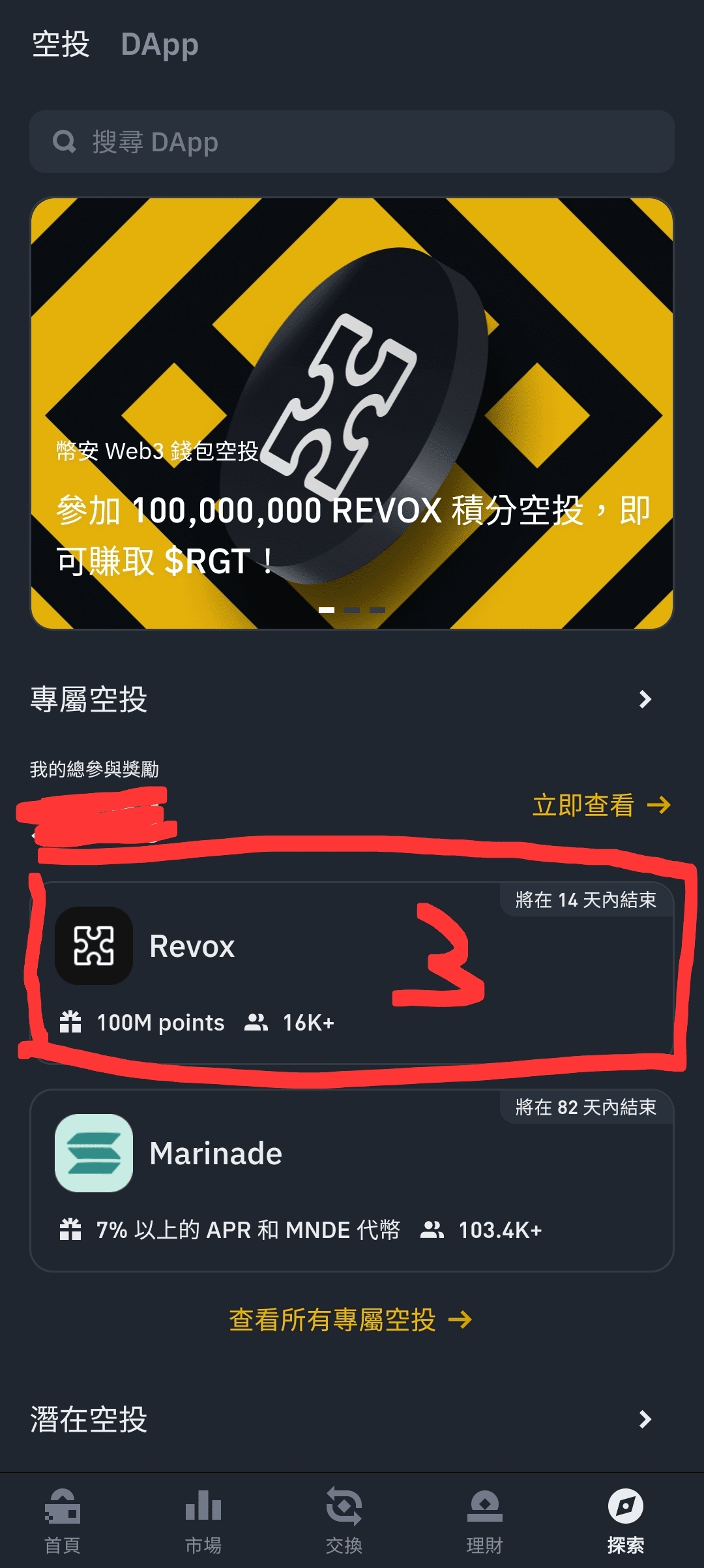Expand the 潛在空投 section chevron
The image size is (704, 1568).
pos(645,1419)
